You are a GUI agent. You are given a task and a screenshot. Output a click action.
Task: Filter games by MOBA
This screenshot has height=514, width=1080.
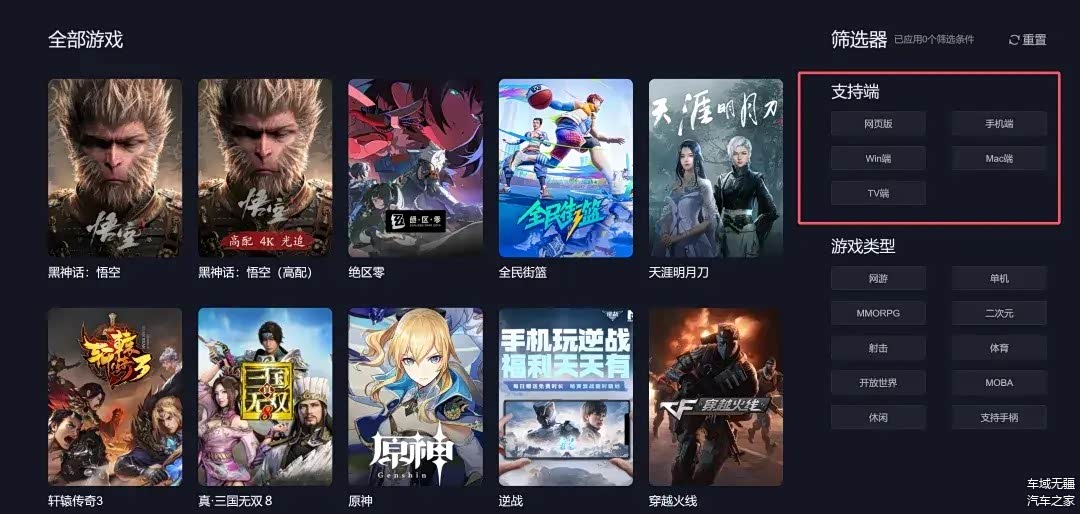pyautogui.click(x=999, y=383)
